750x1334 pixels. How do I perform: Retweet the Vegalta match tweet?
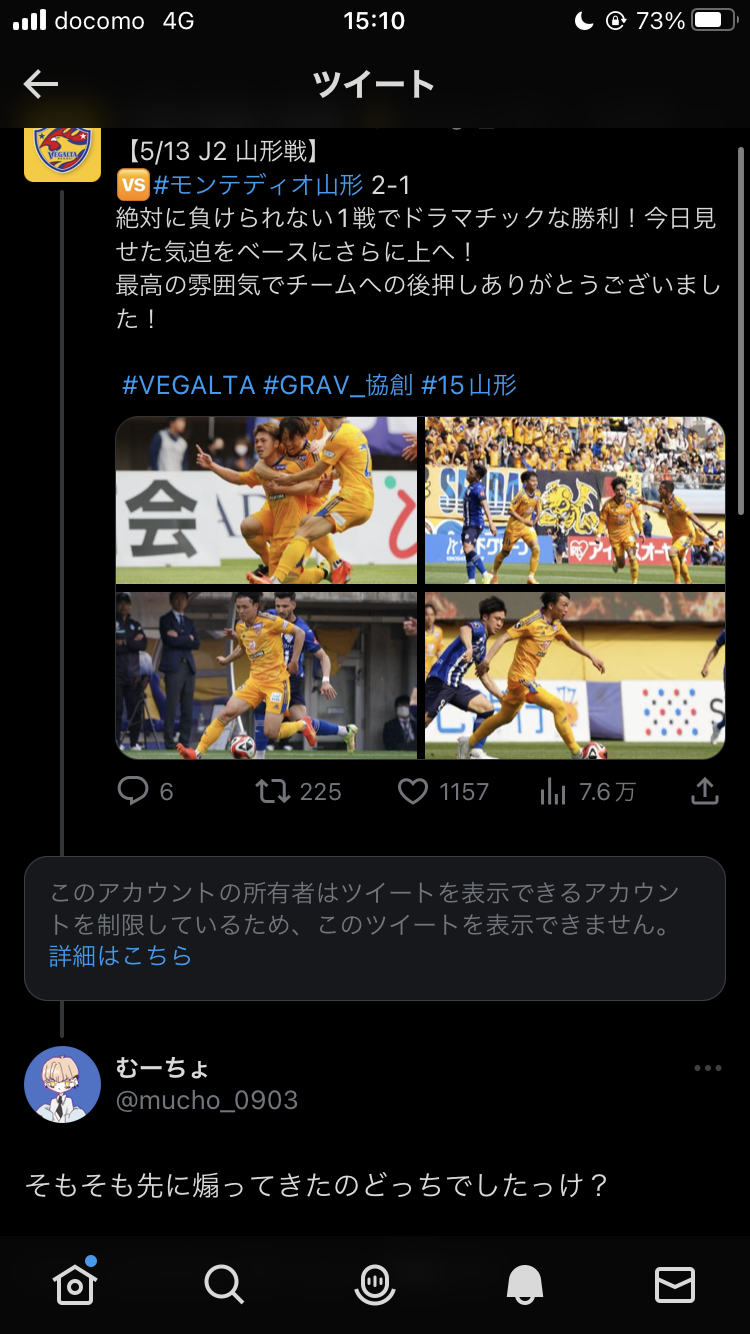271,792
